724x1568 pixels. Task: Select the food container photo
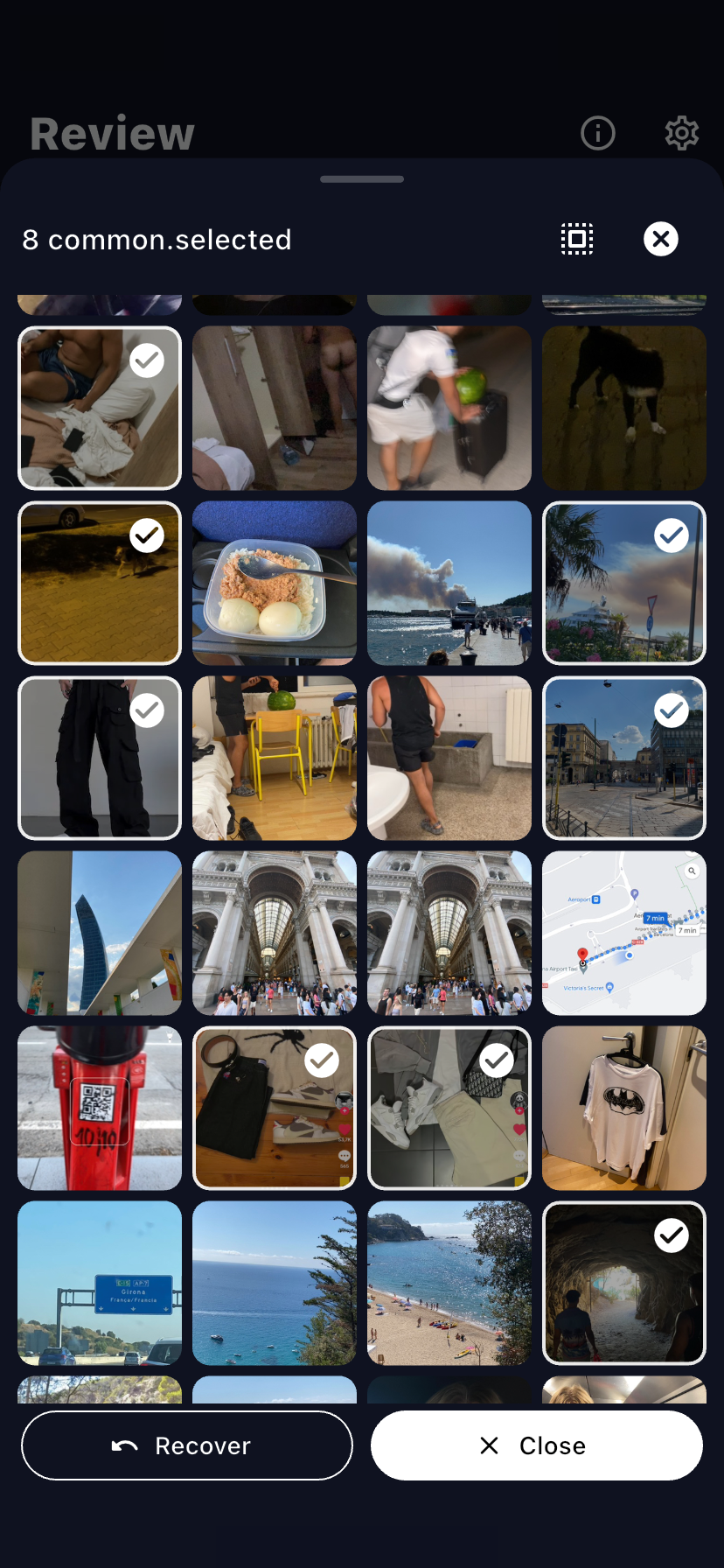tap(275, 583)
